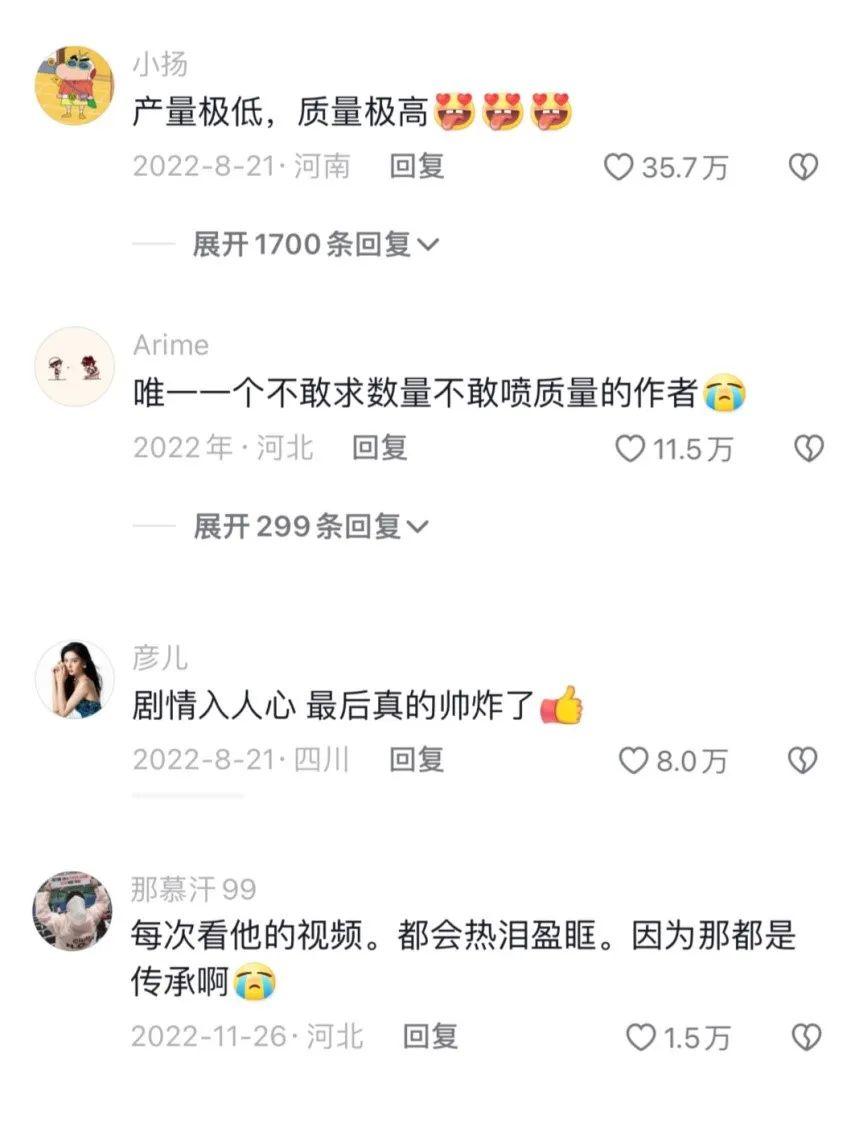Reply to 那慕汗99's comment
This screenshot has height=1140, width=855.
coord(430,1036)
